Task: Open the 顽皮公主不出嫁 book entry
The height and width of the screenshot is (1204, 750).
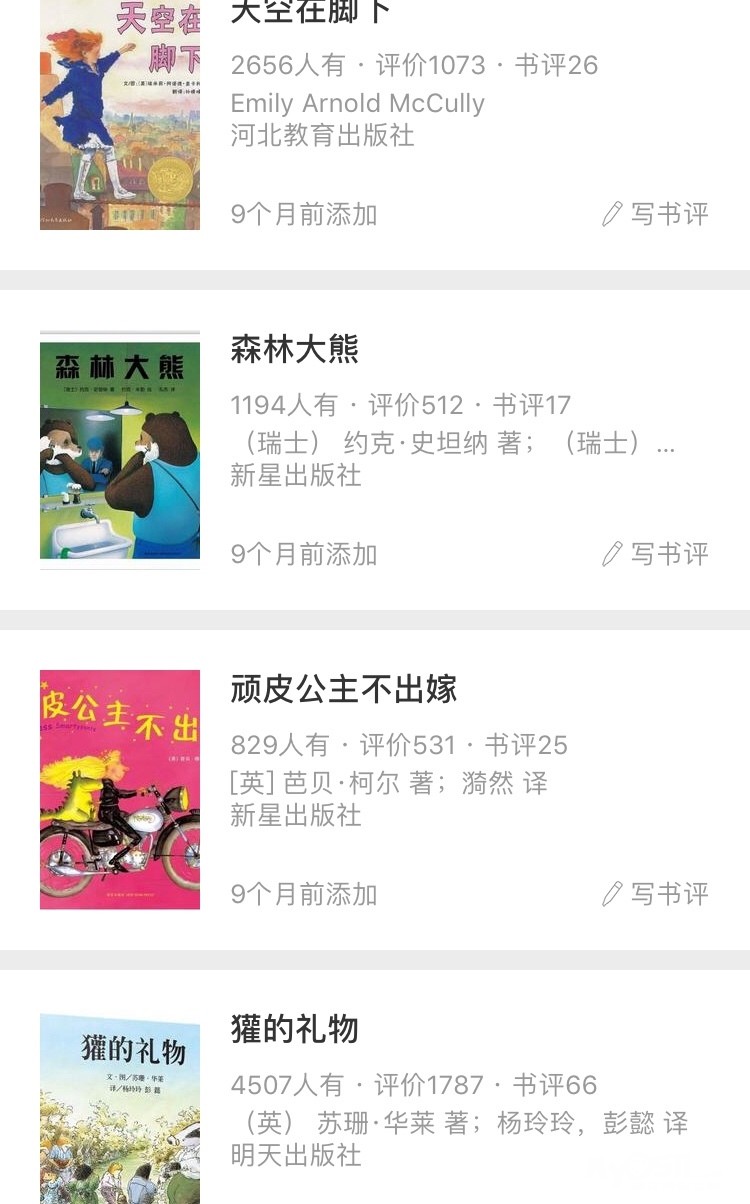Action: click(x=343, y=689)
